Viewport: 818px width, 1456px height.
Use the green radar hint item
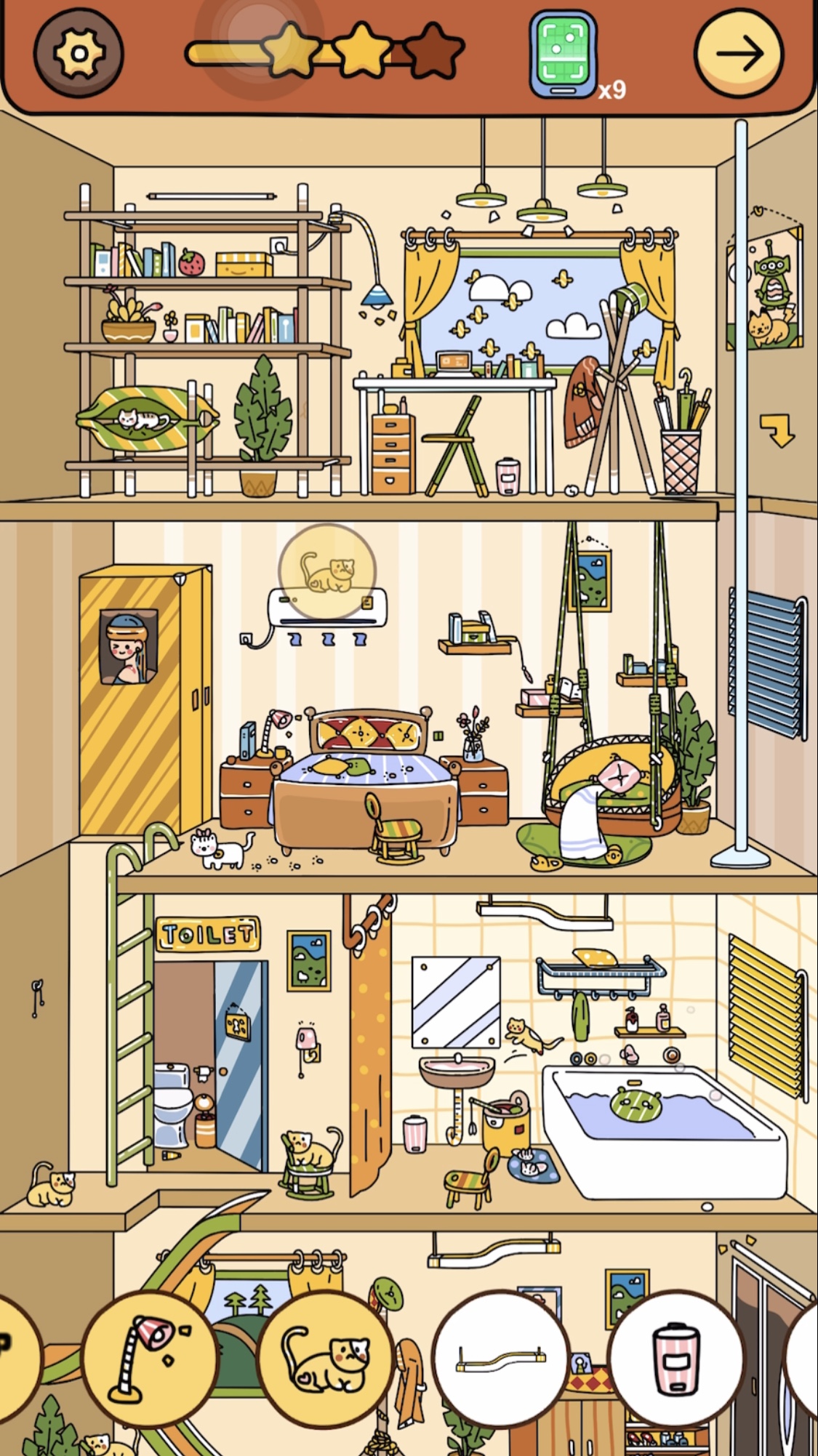pyautogui.click(x=564, y=55)
